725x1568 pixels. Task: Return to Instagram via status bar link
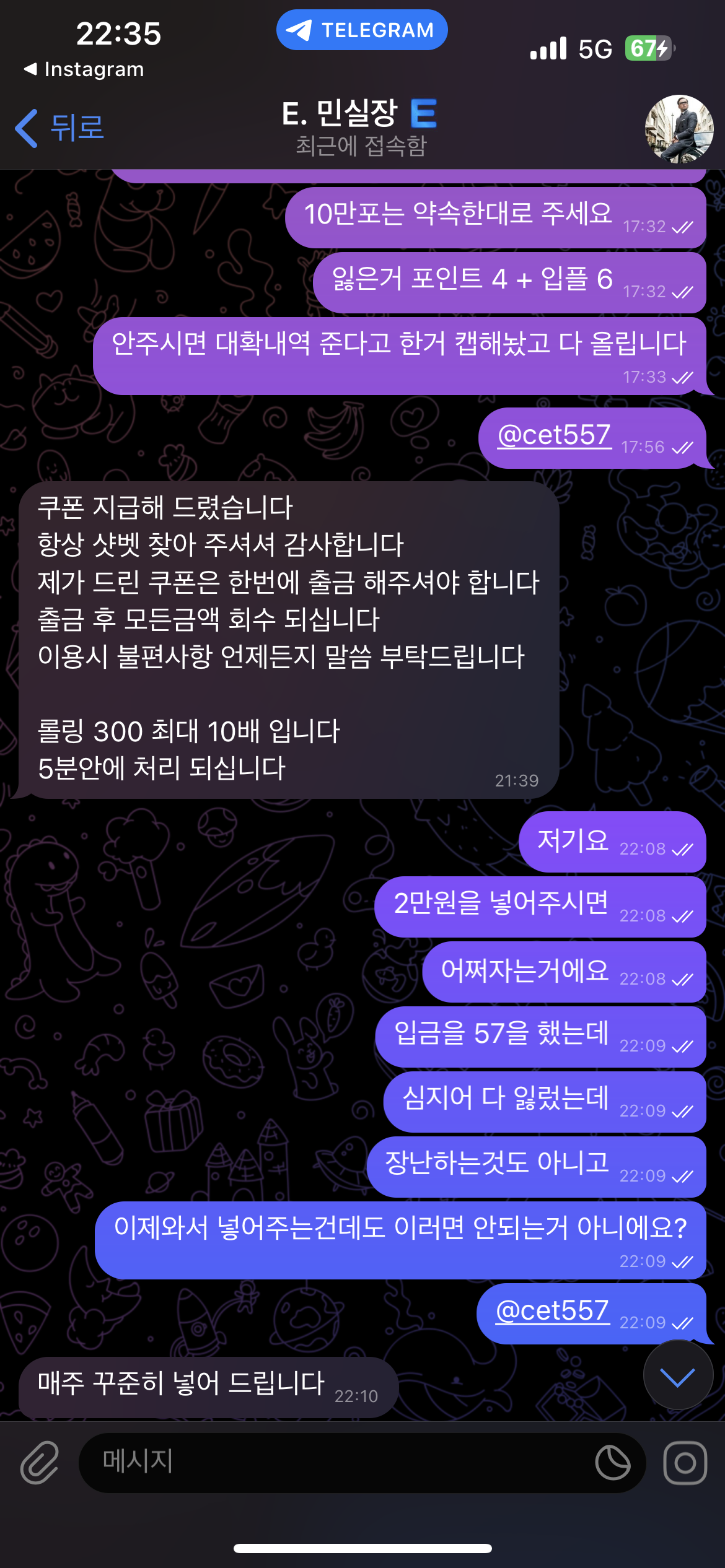[84, 69]
